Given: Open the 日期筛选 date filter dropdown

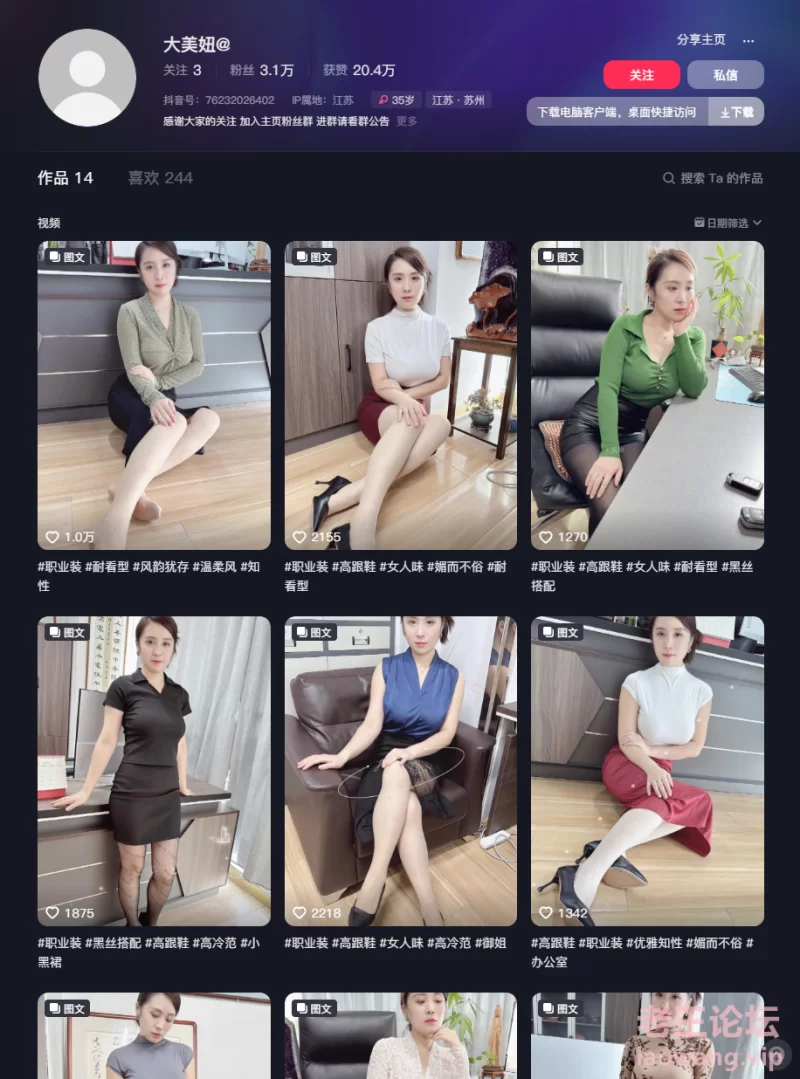Looking at the screenshot, I should tap(730, 223).
